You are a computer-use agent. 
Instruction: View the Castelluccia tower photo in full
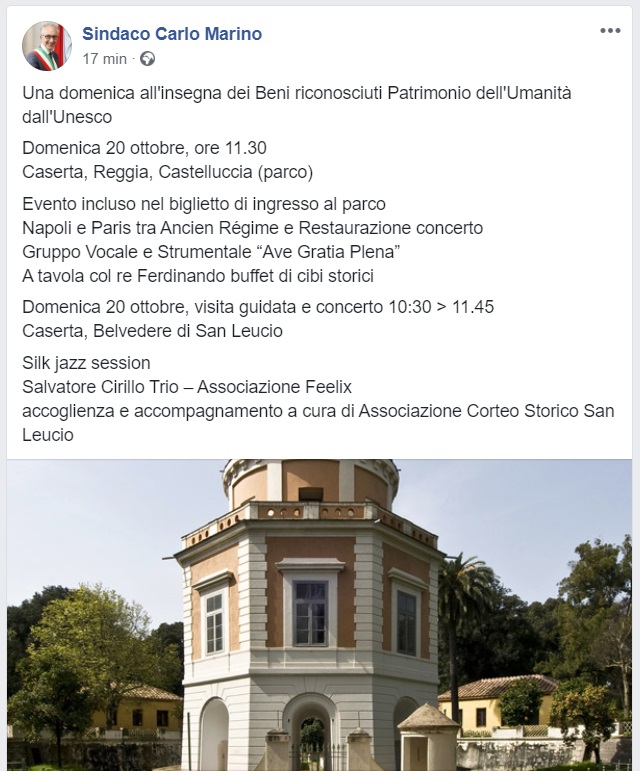click(320, 615)
